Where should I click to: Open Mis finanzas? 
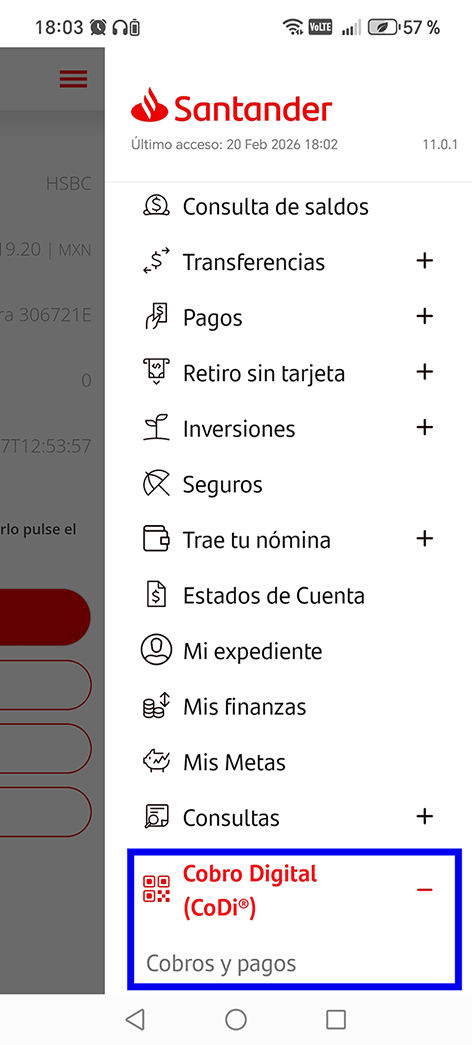(289, 706)
